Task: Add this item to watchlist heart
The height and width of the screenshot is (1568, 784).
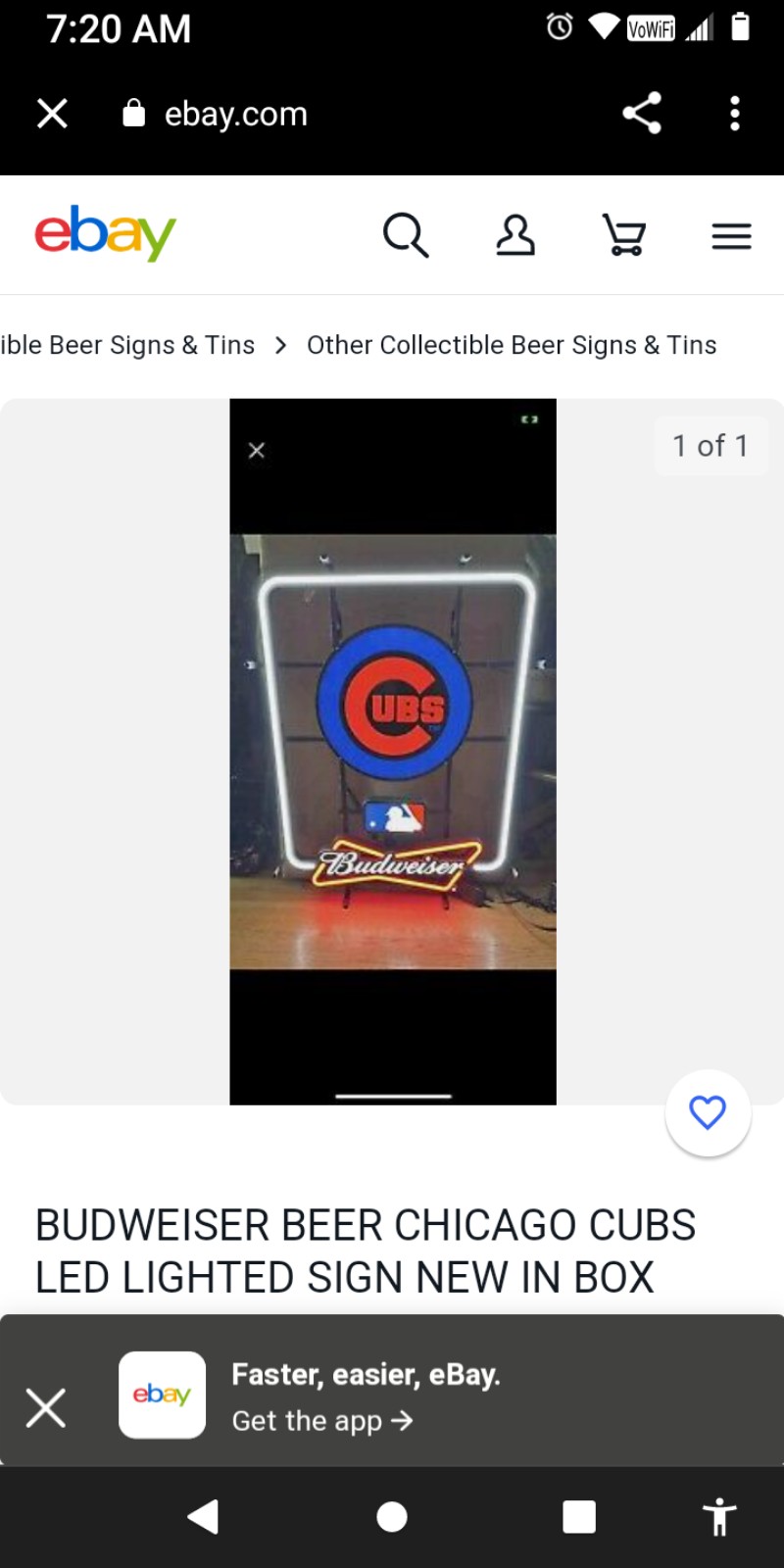Action: pos(708,1112)
